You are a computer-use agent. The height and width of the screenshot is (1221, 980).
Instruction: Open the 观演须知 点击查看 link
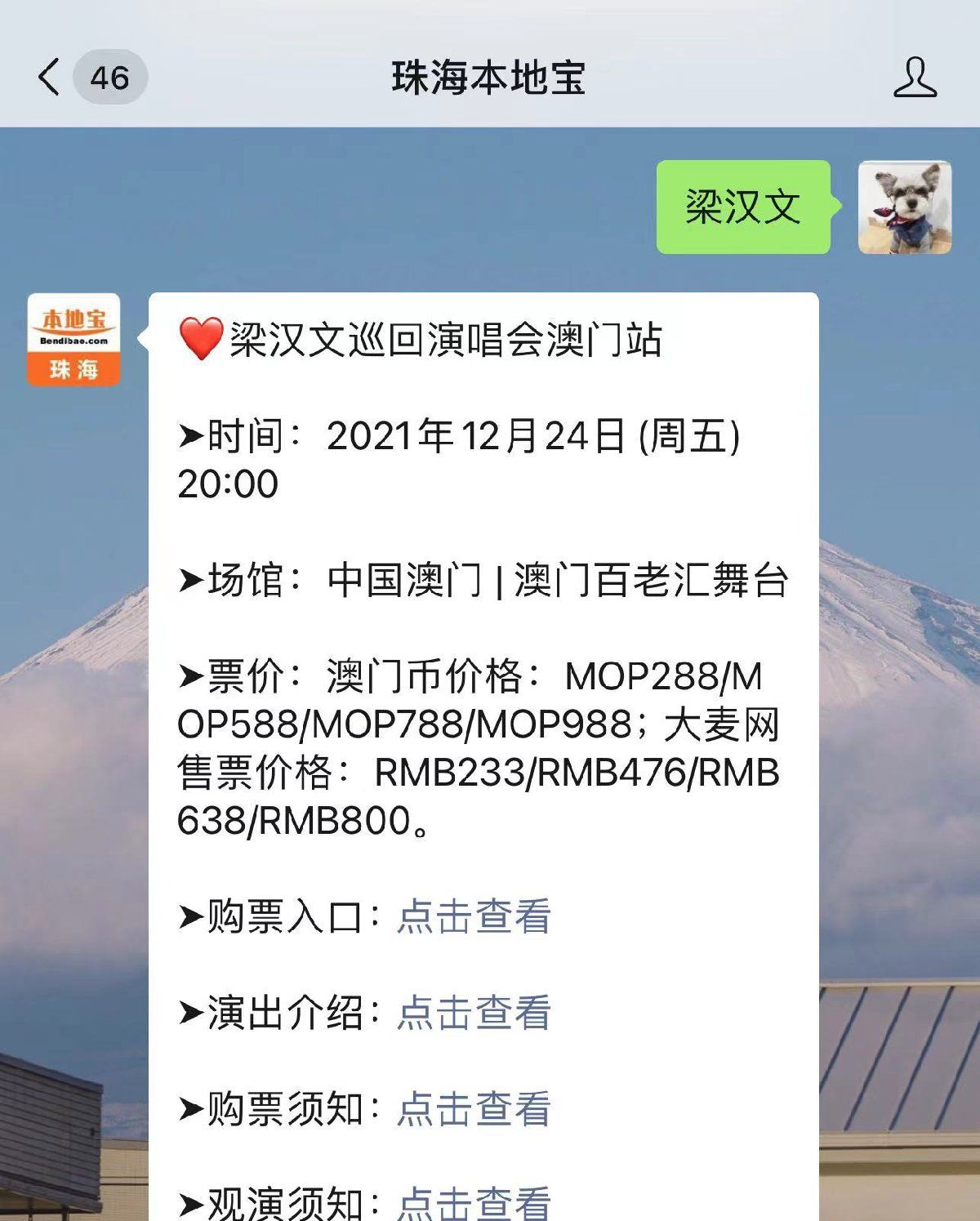point(474,1204)
